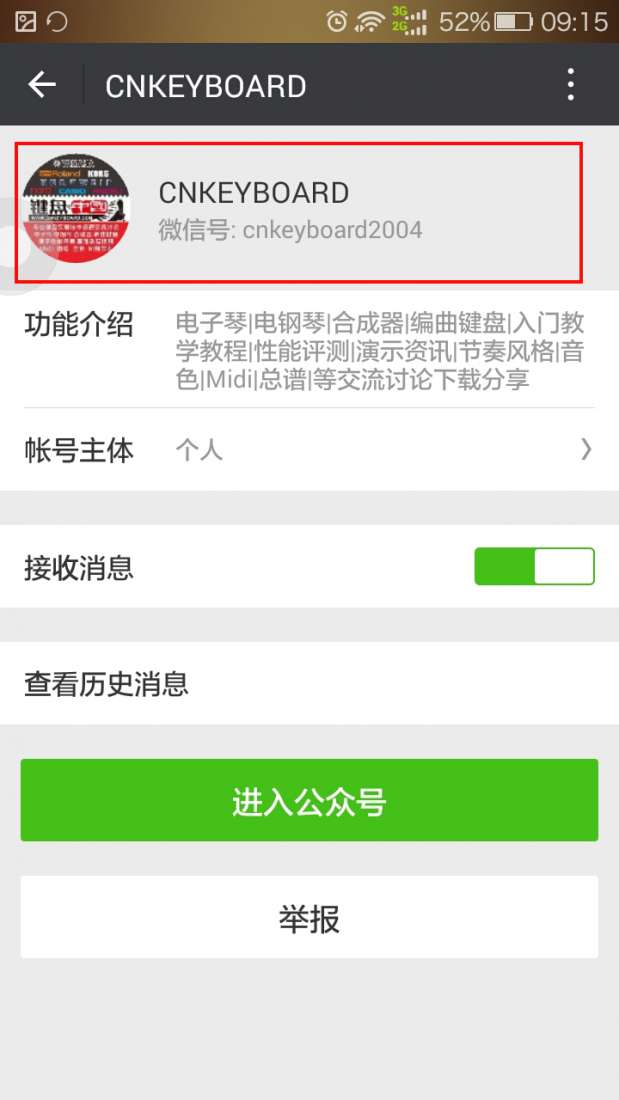Report this account with 举报
The image size is (619, 1100).
tap(309, 918)
